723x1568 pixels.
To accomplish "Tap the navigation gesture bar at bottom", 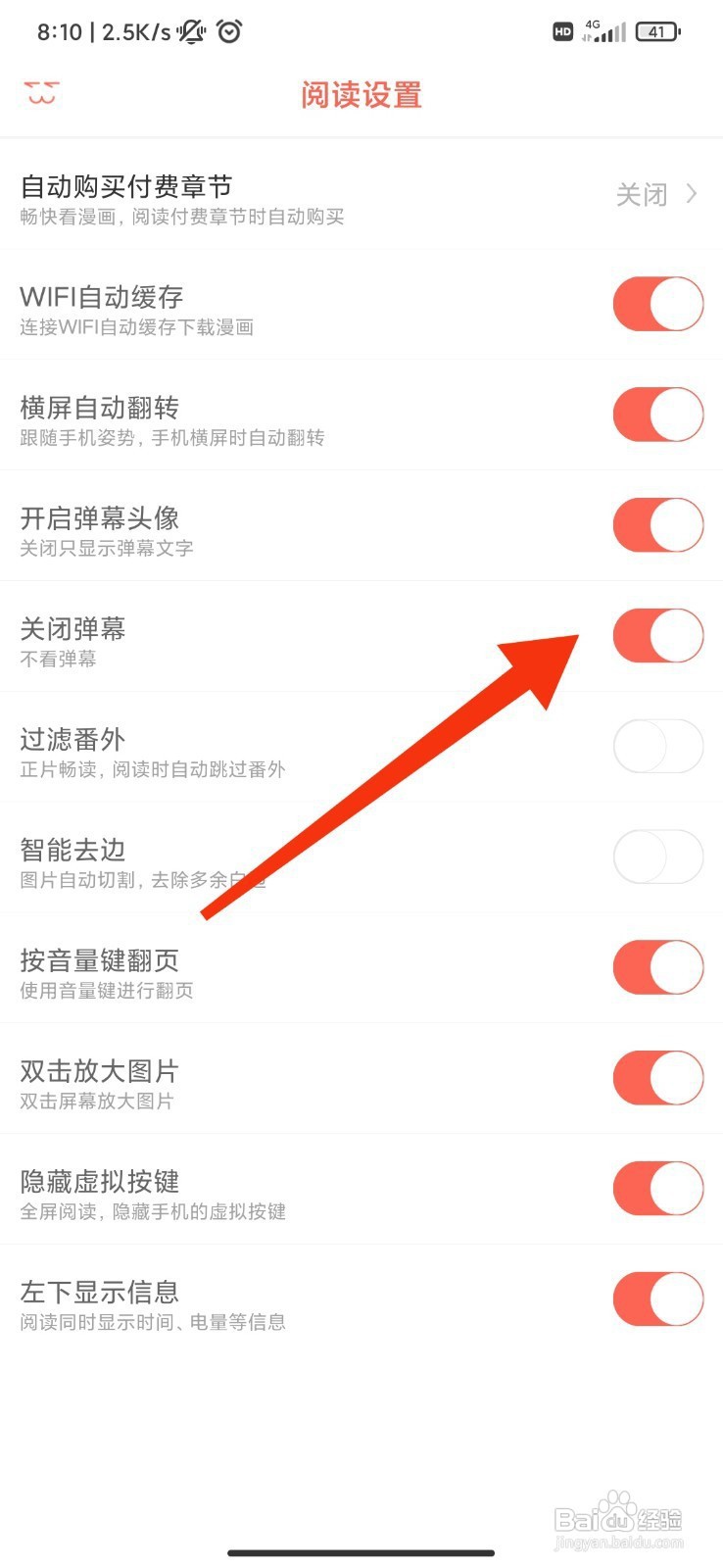I will (361, 1552).
